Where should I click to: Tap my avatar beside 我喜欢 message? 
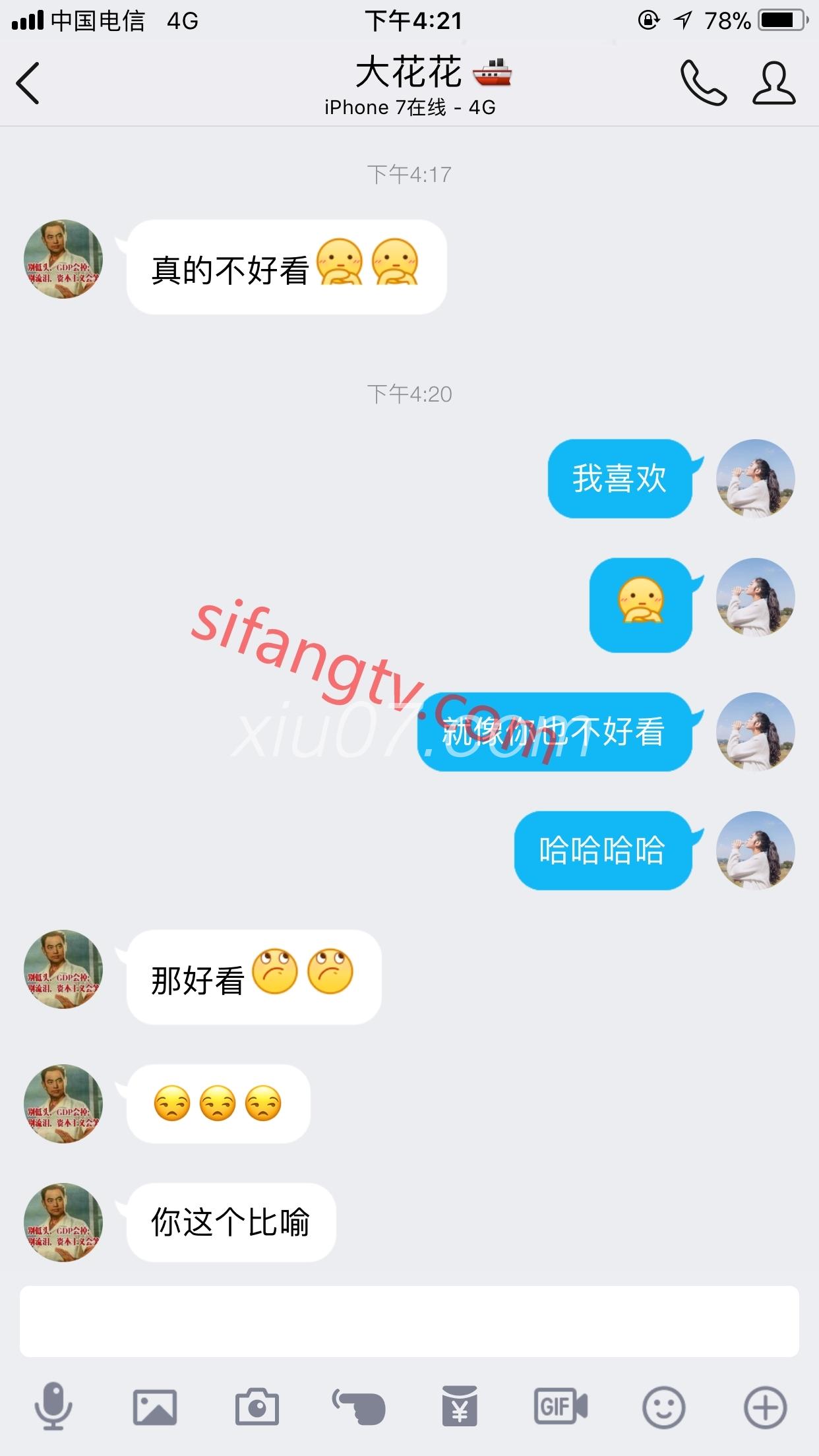[x=756, y=479]
